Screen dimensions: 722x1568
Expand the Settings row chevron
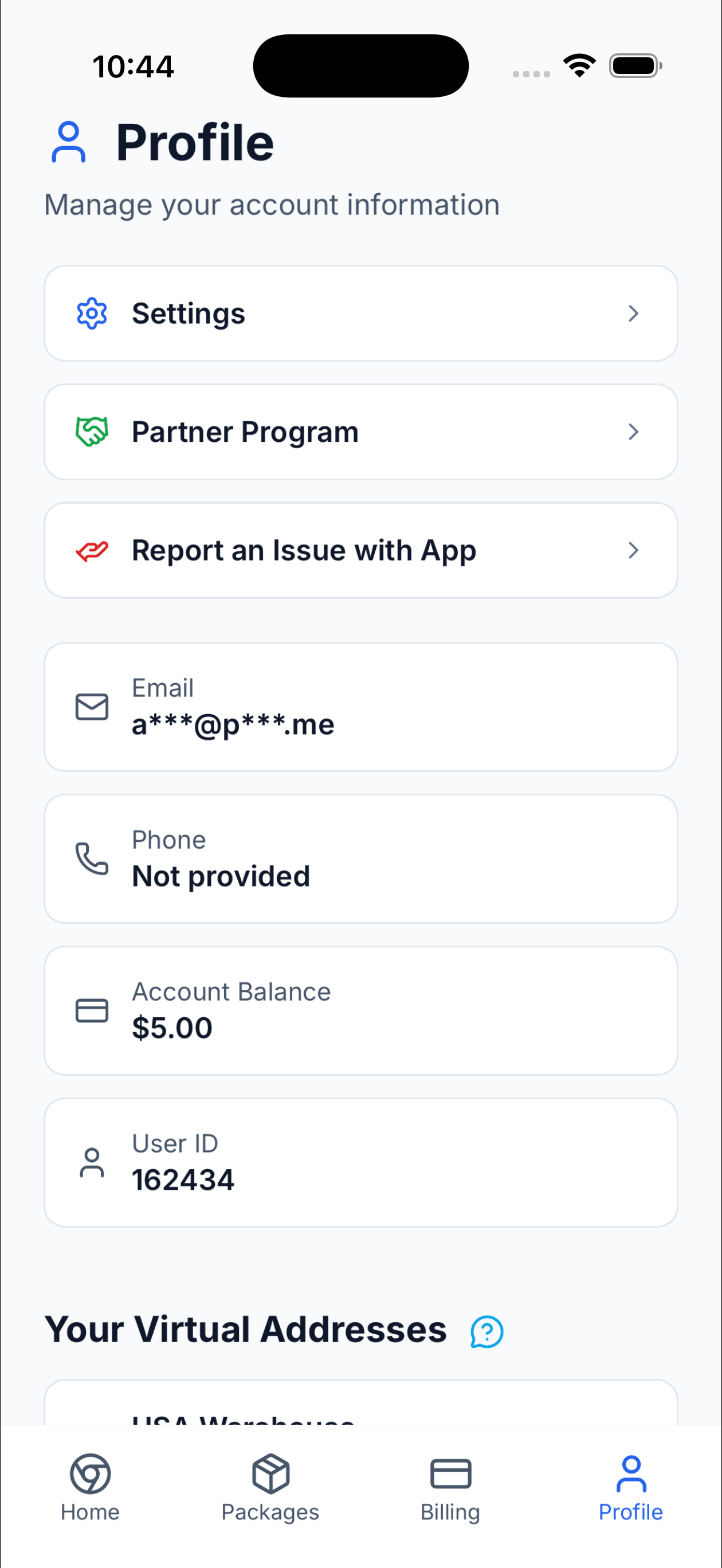(x=634, y=313)
